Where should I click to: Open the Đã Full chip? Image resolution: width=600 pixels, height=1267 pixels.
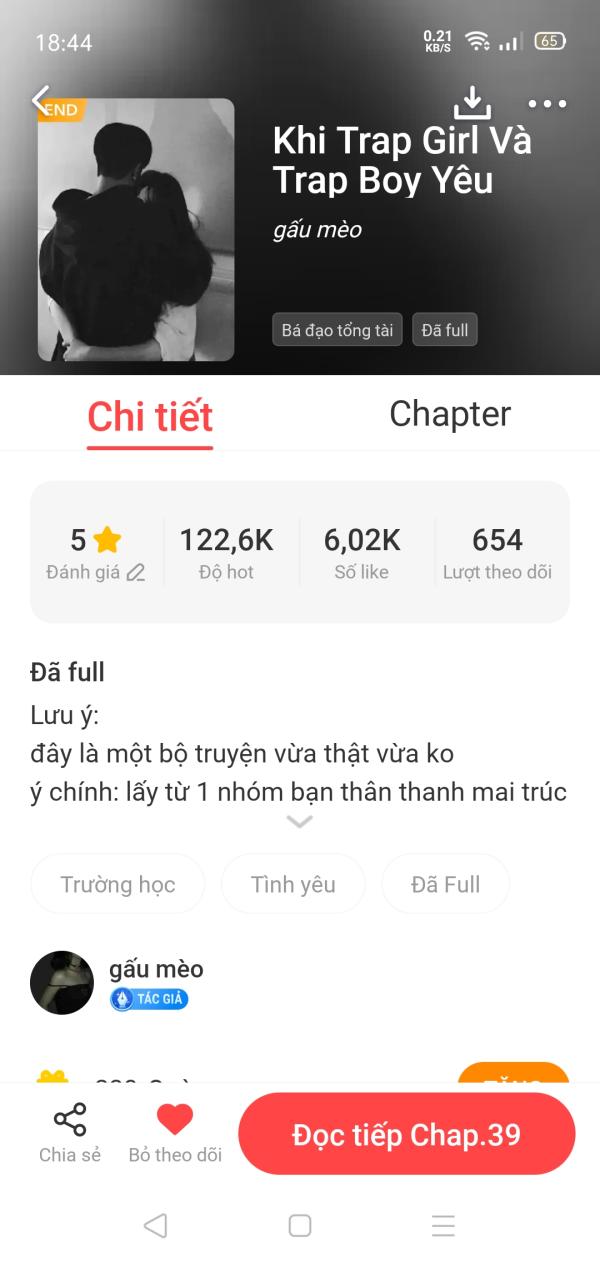446,884
